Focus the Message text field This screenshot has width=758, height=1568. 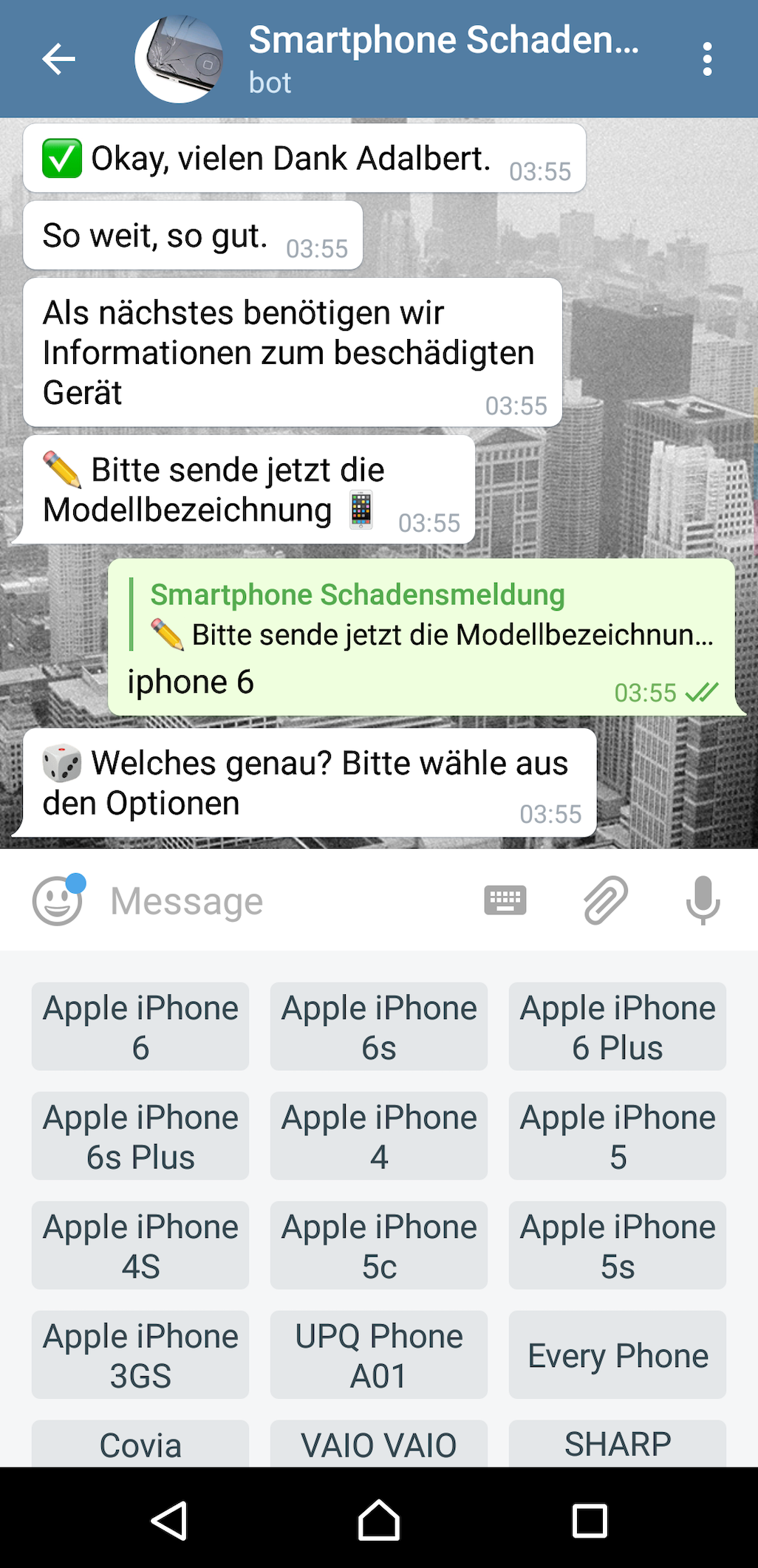[281, 901]
